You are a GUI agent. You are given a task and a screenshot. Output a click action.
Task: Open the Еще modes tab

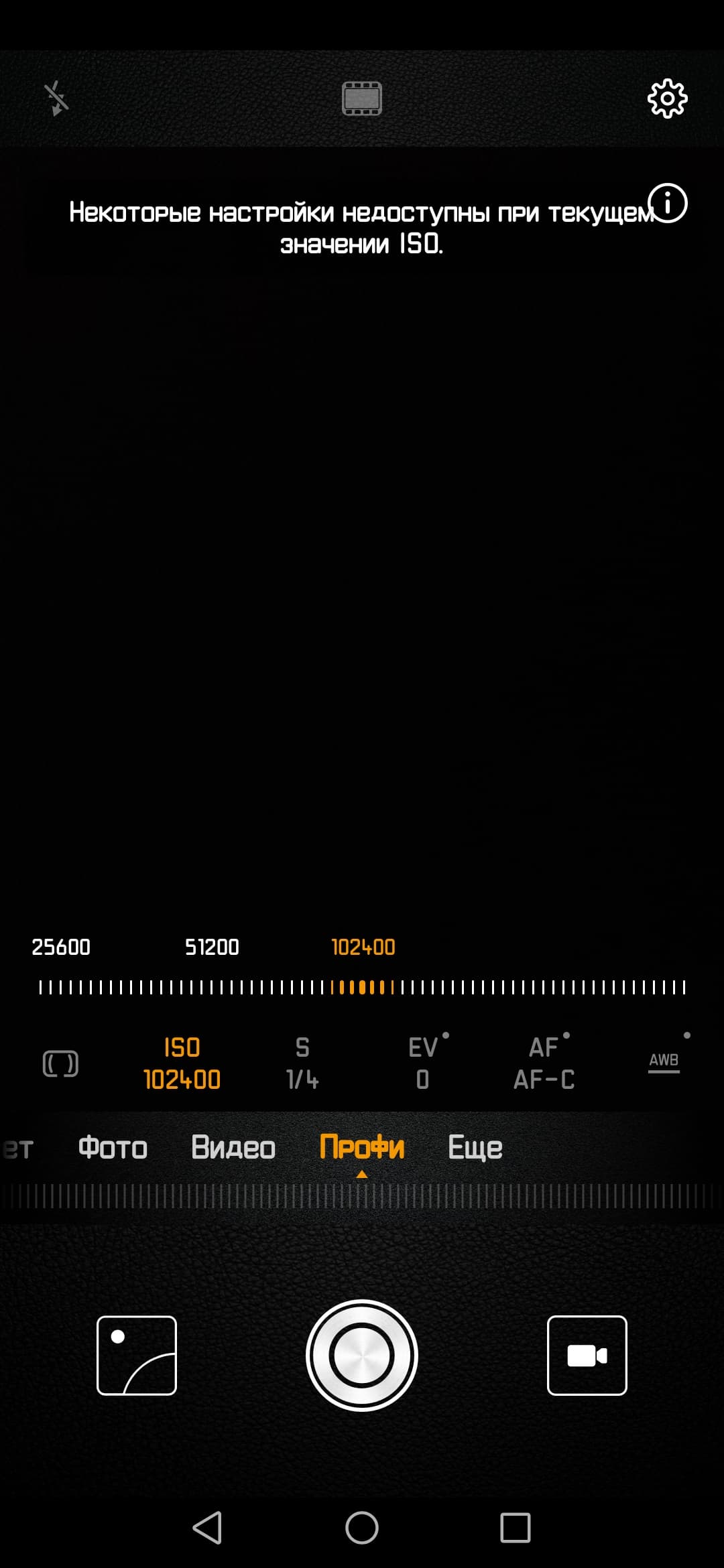(475, 1147)
